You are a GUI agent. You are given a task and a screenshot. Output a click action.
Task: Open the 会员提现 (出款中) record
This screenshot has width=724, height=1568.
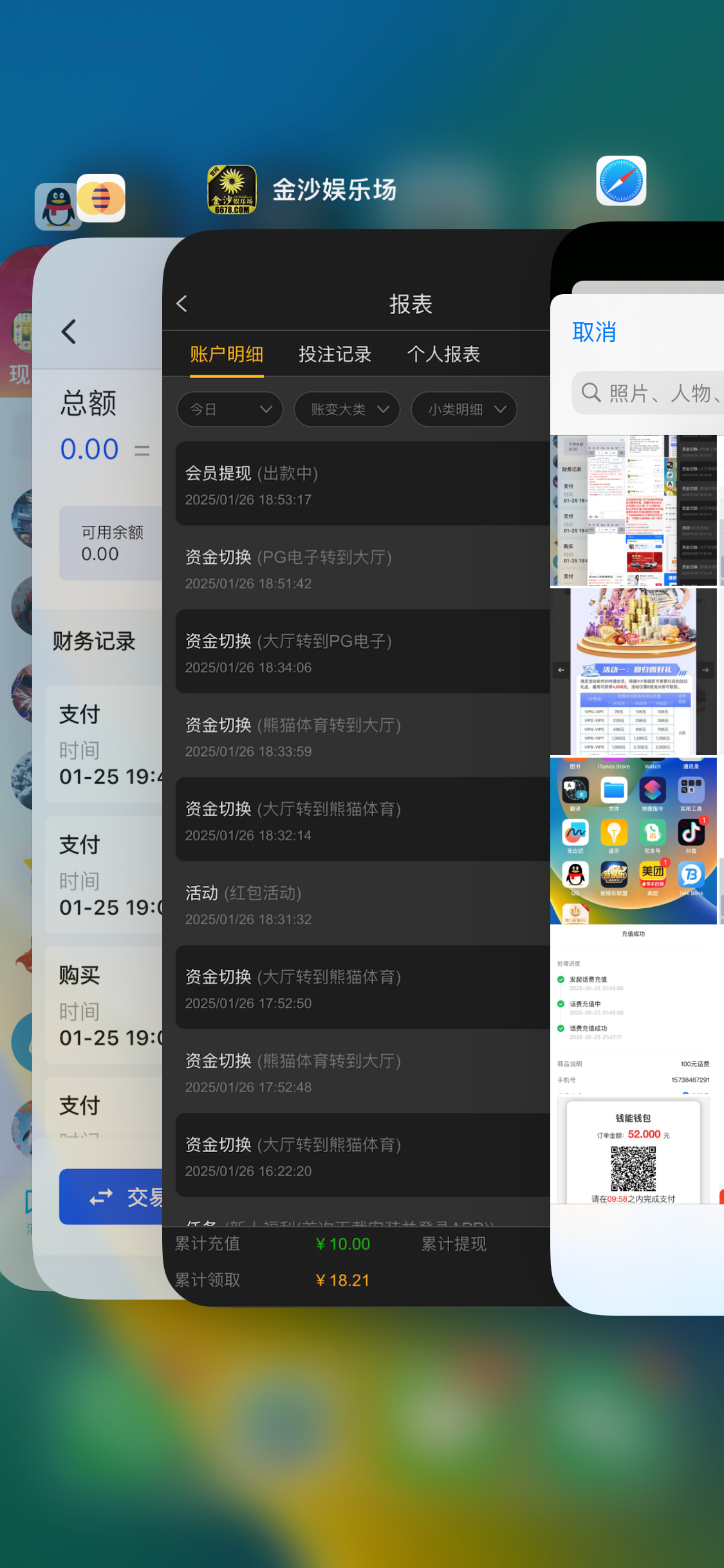point(360,485)
